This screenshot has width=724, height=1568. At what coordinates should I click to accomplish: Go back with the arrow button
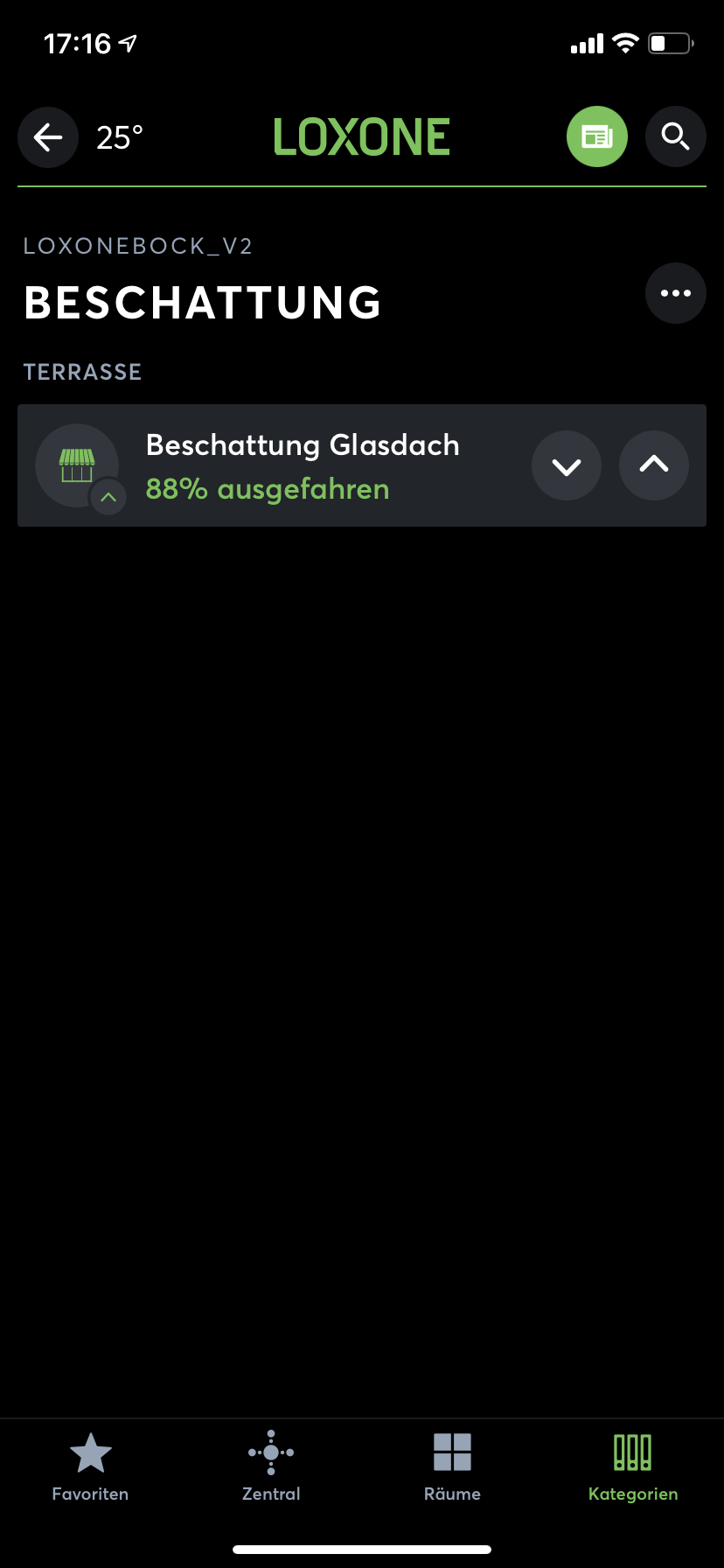[x=48, y=137]
